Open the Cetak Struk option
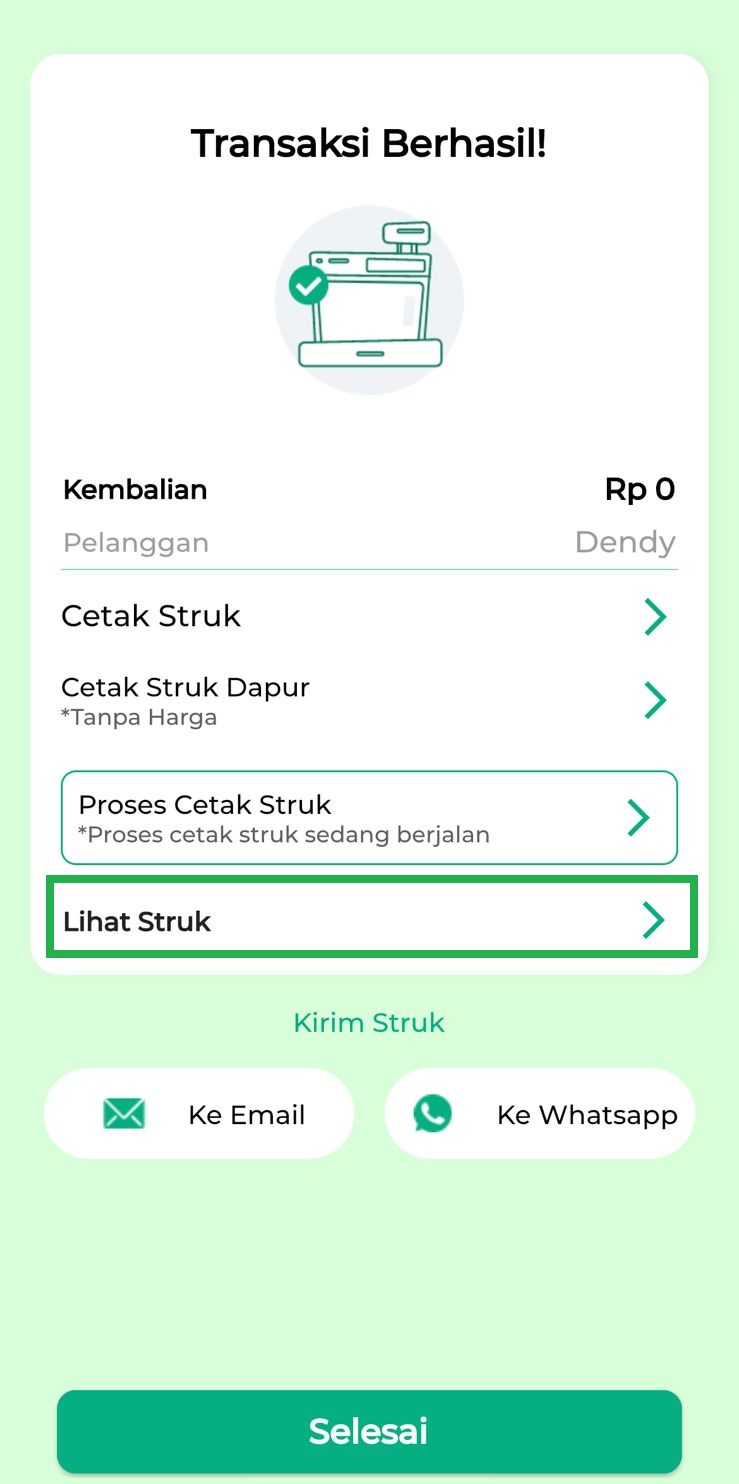This screenshot has height=1484, width=739. 368,616
